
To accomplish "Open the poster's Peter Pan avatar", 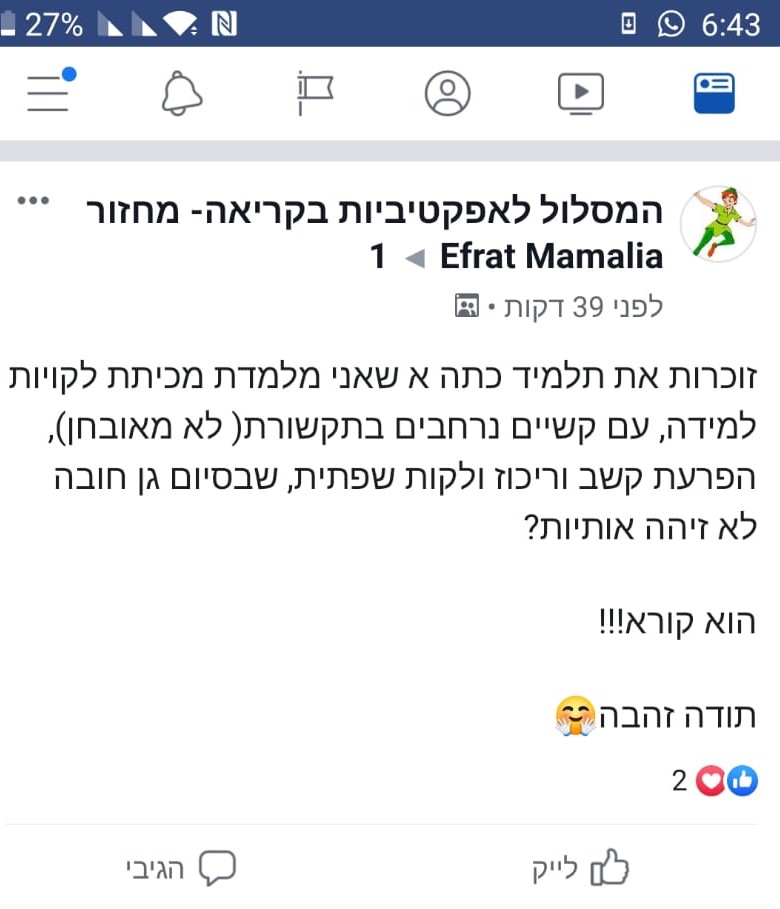I will point(718,223).
